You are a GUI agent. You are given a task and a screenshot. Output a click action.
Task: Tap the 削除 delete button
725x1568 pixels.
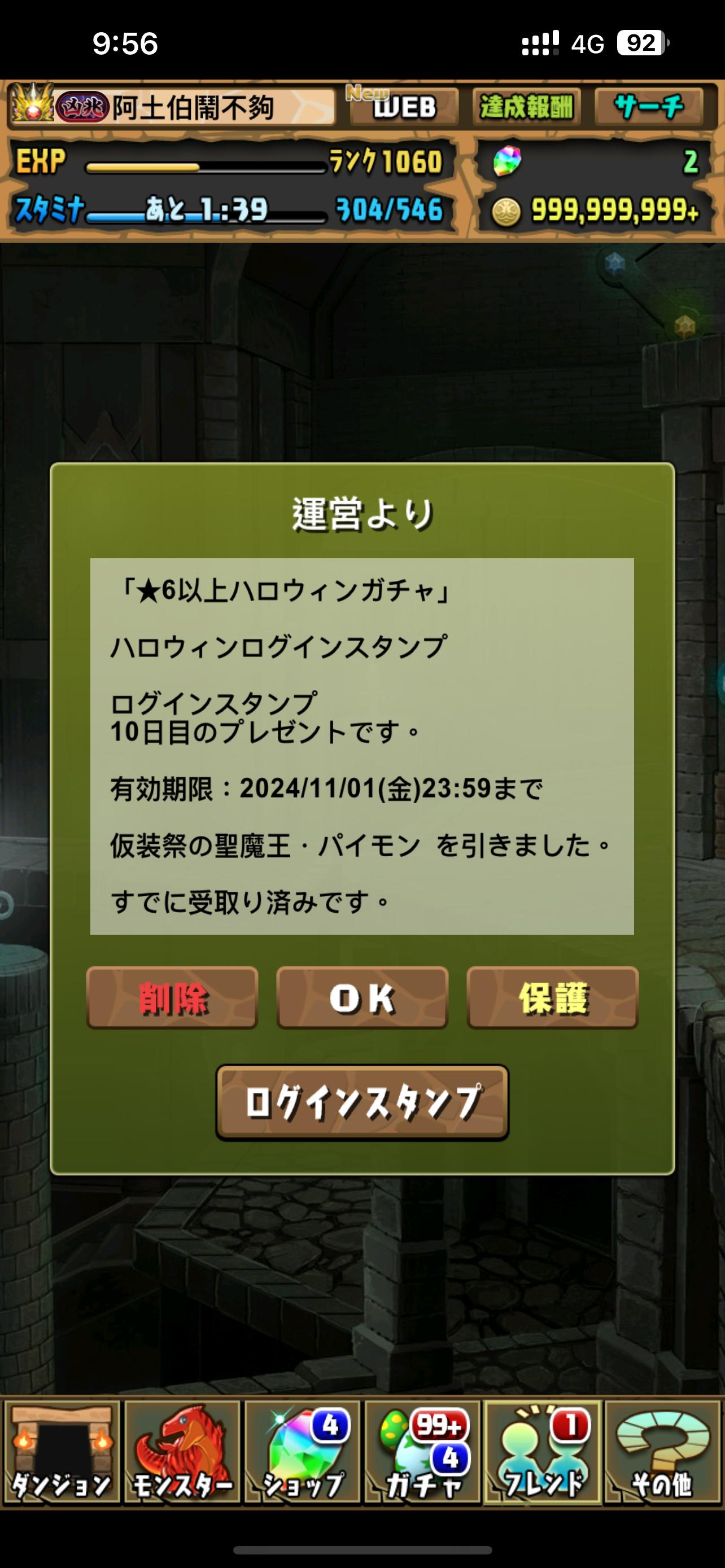(x=172, y=998)
